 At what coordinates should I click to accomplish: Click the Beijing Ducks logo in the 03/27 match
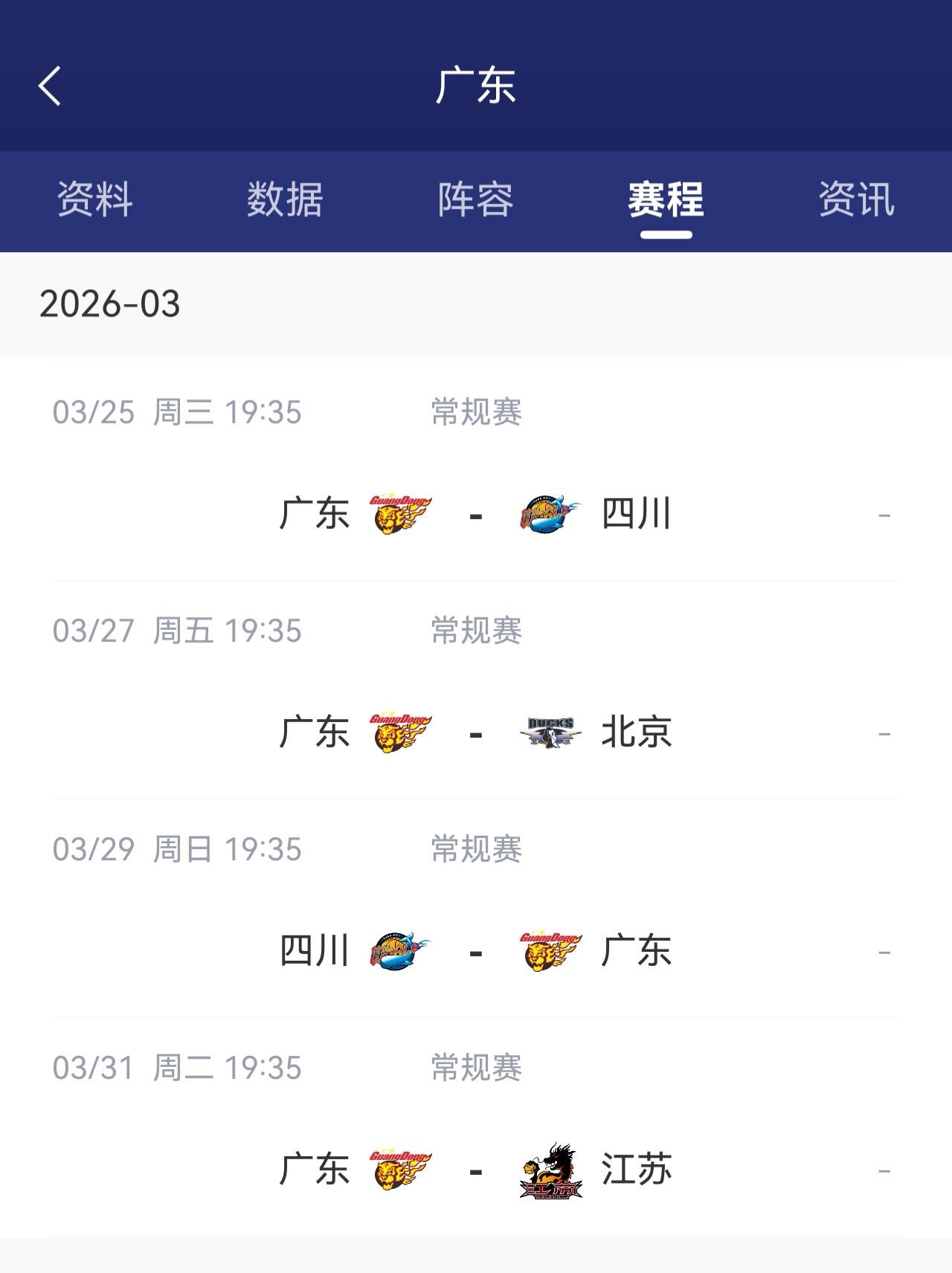point(548,732)
